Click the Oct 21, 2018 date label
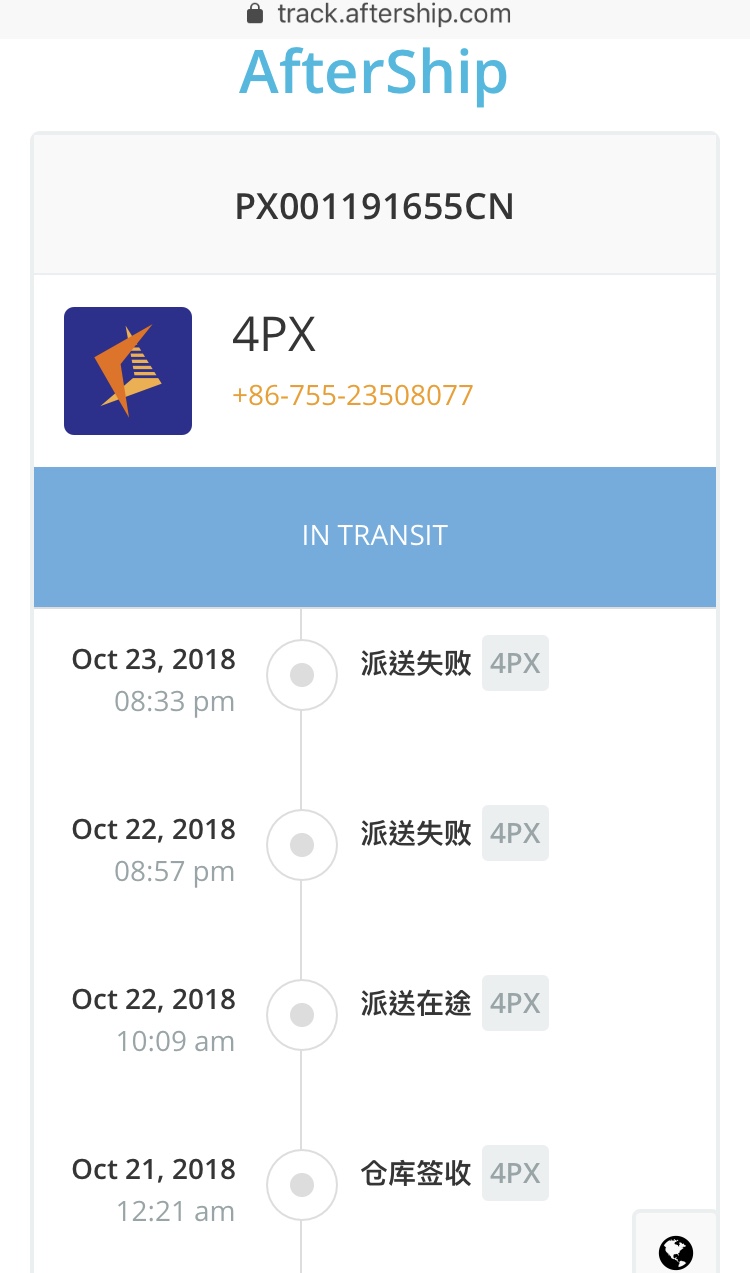The width and height of the screenshot is (750, 1273). pyautogui.click(x=153, y=1169)
